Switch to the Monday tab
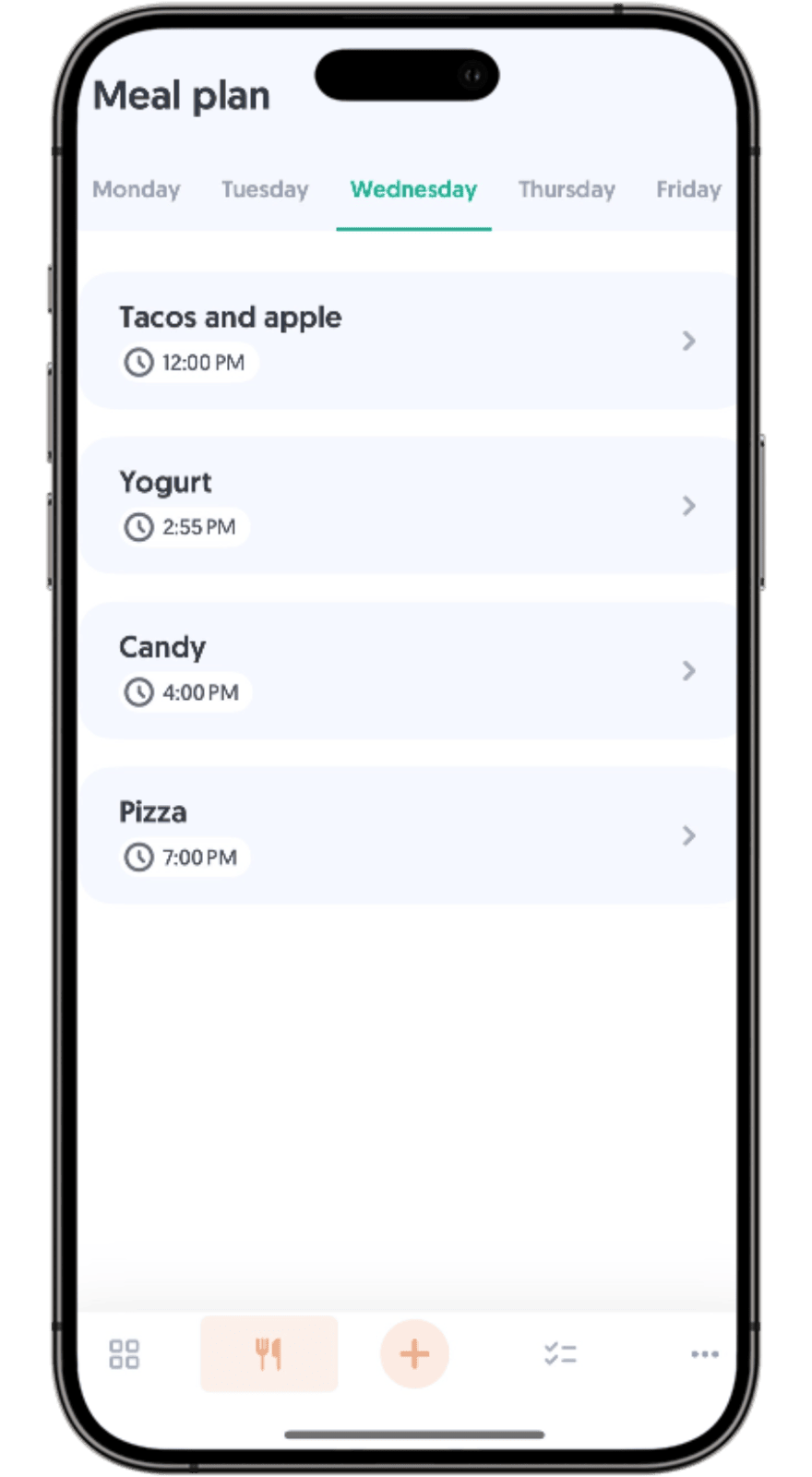Screen dimensions: 812x1477 coord(137,189)
